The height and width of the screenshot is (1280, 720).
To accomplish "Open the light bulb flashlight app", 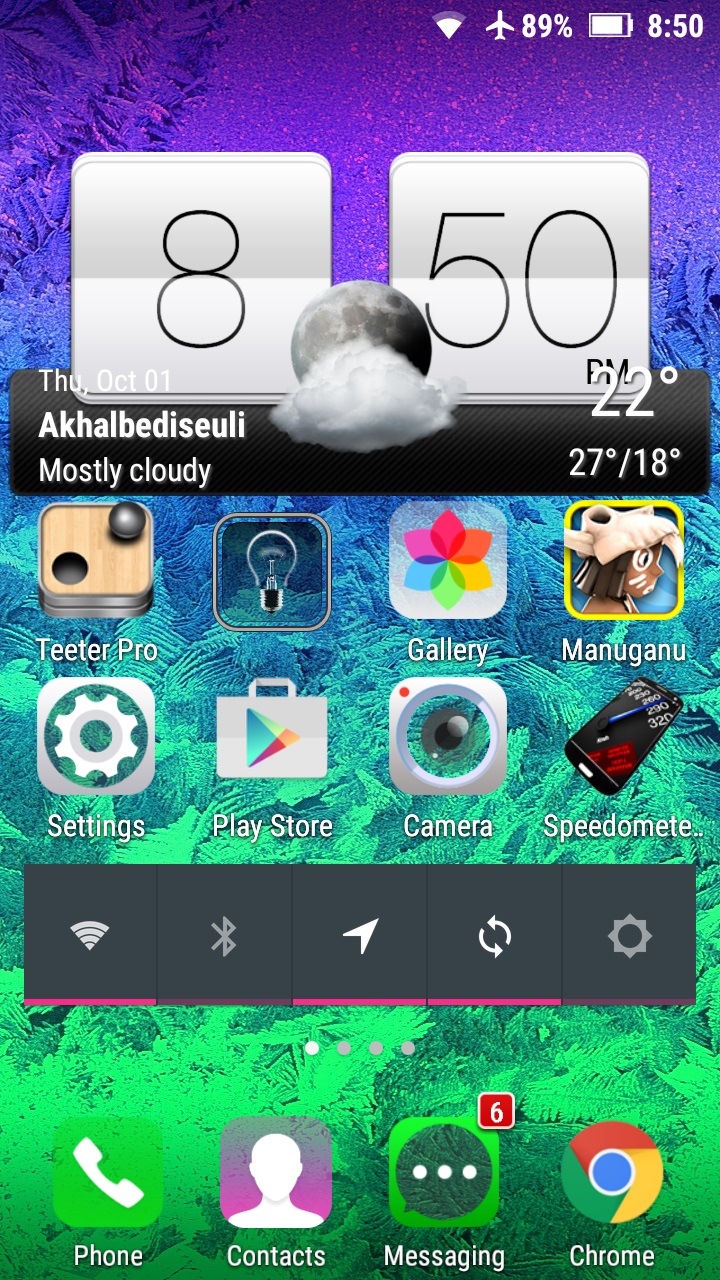I will (x=271, y=571).
